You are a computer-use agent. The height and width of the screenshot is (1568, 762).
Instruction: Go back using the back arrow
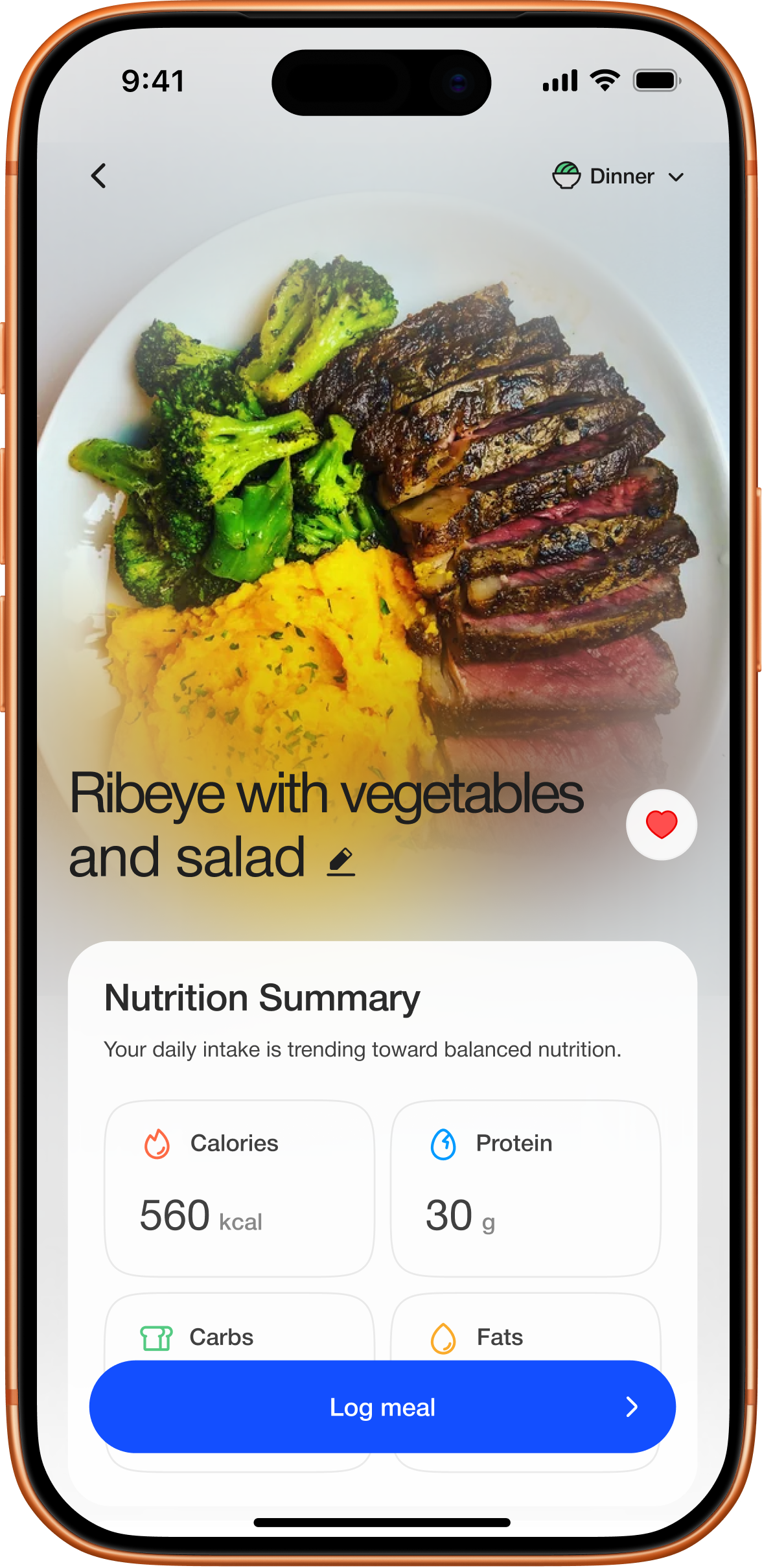coord(98,176)
